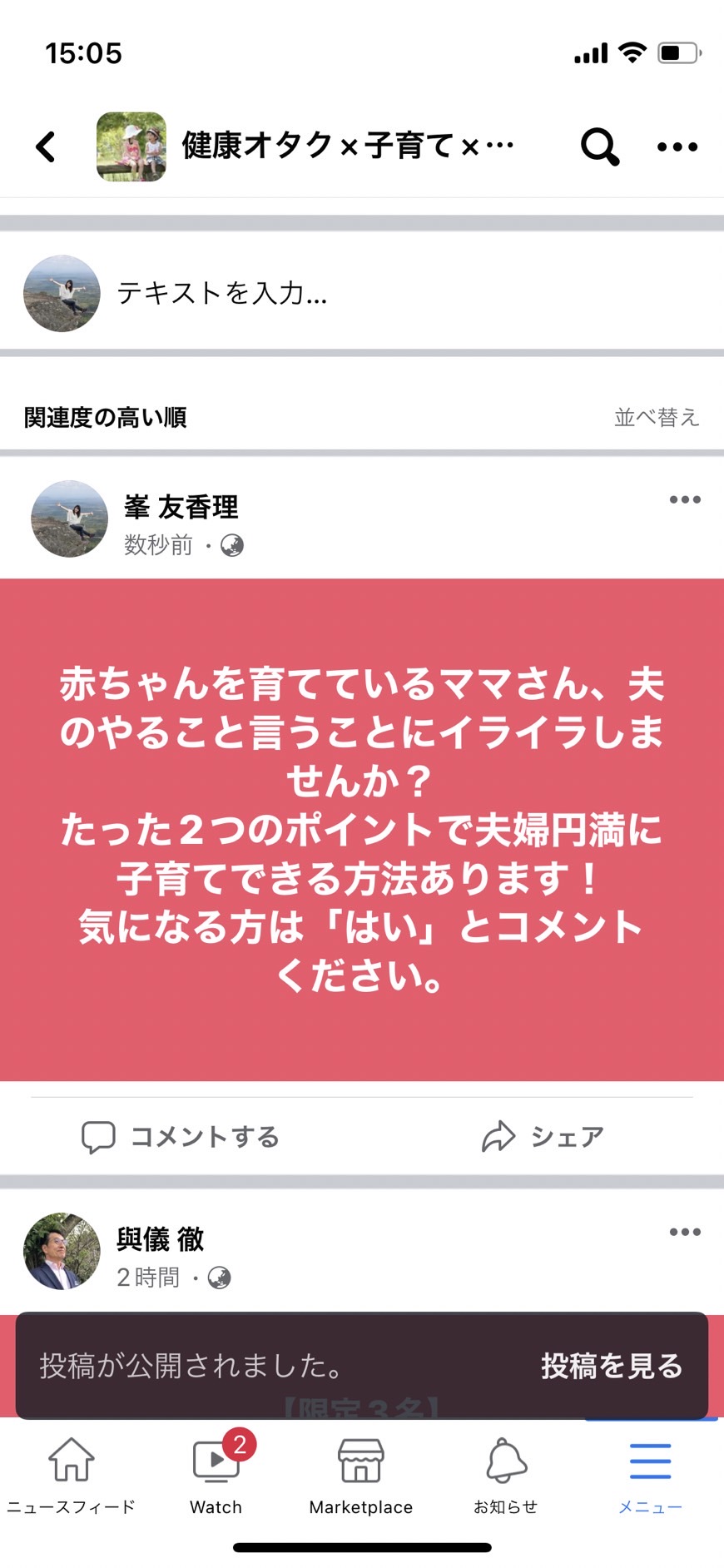Open the group's overflow menu

[x=677, y=147]
